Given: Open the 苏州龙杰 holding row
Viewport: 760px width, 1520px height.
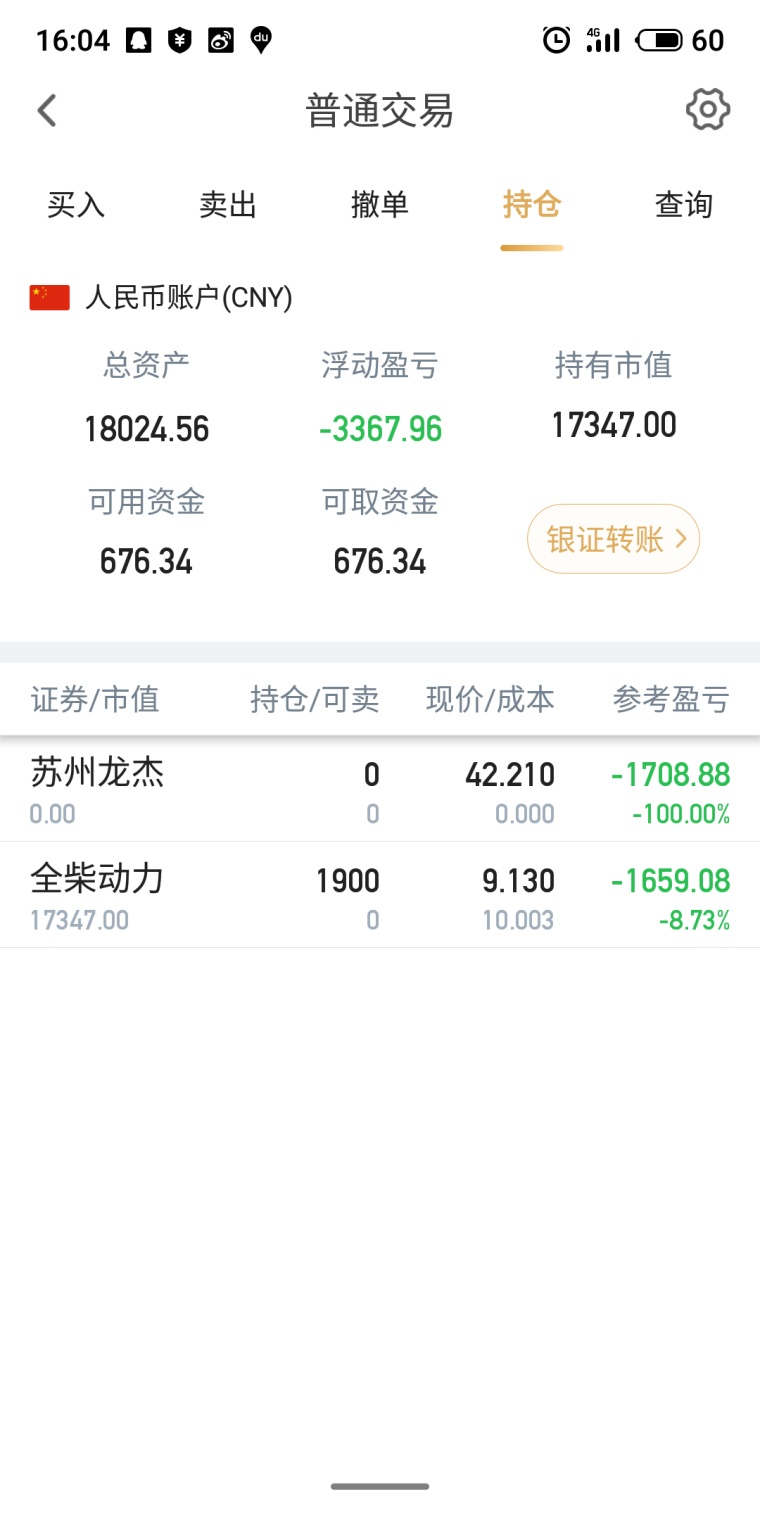Looking at the screenshot, I should (380, 790).
